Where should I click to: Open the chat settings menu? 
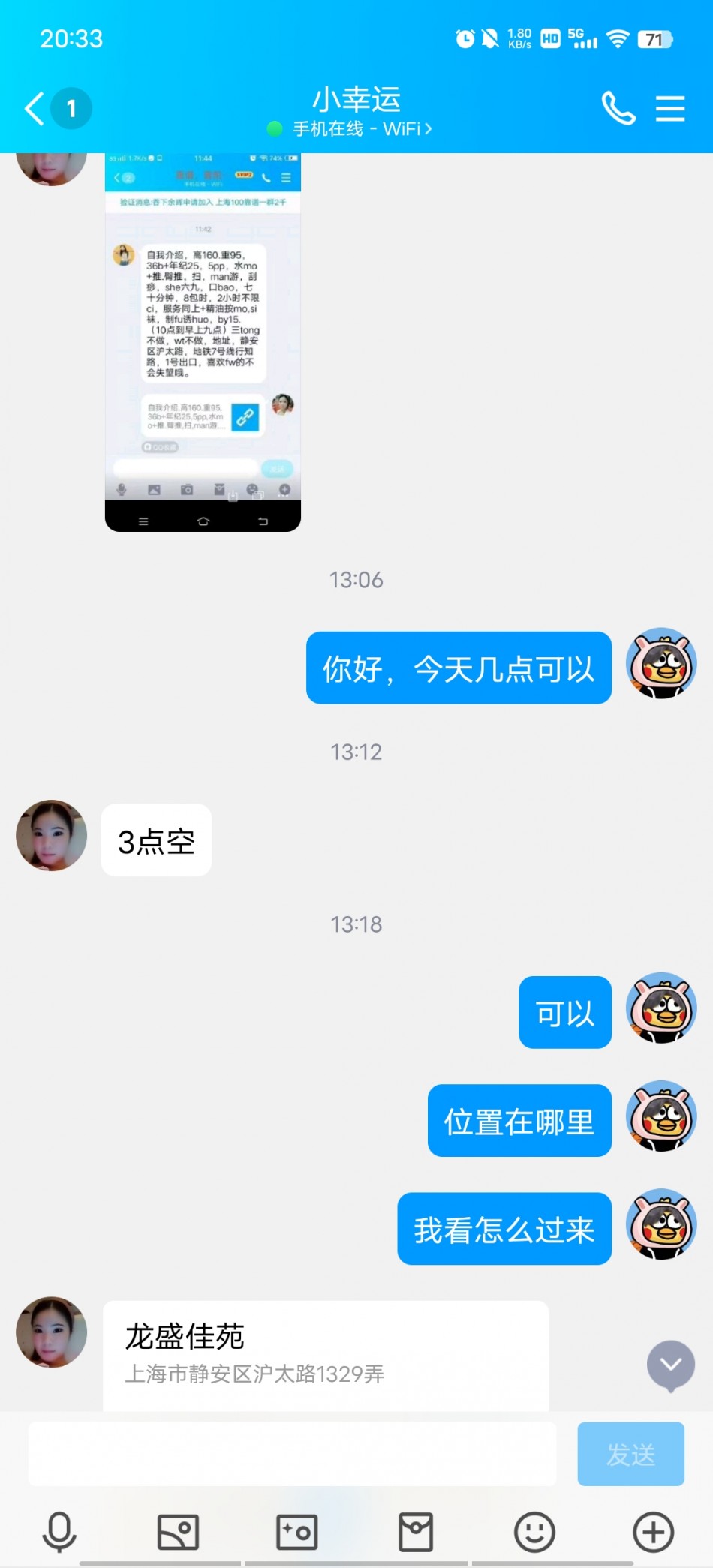(670, 109)
